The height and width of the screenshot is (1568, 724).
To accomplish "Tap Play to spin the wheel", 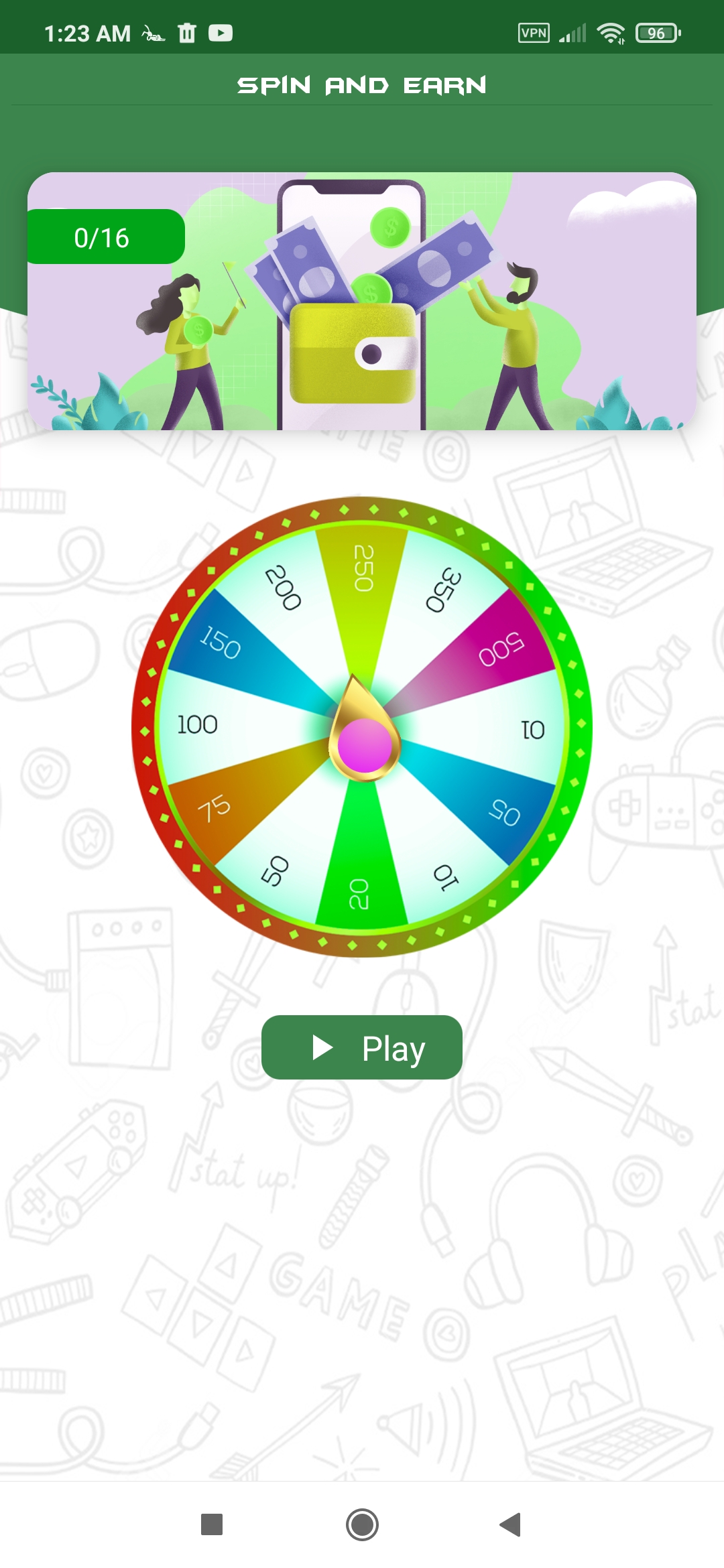I will [362, 1047].
